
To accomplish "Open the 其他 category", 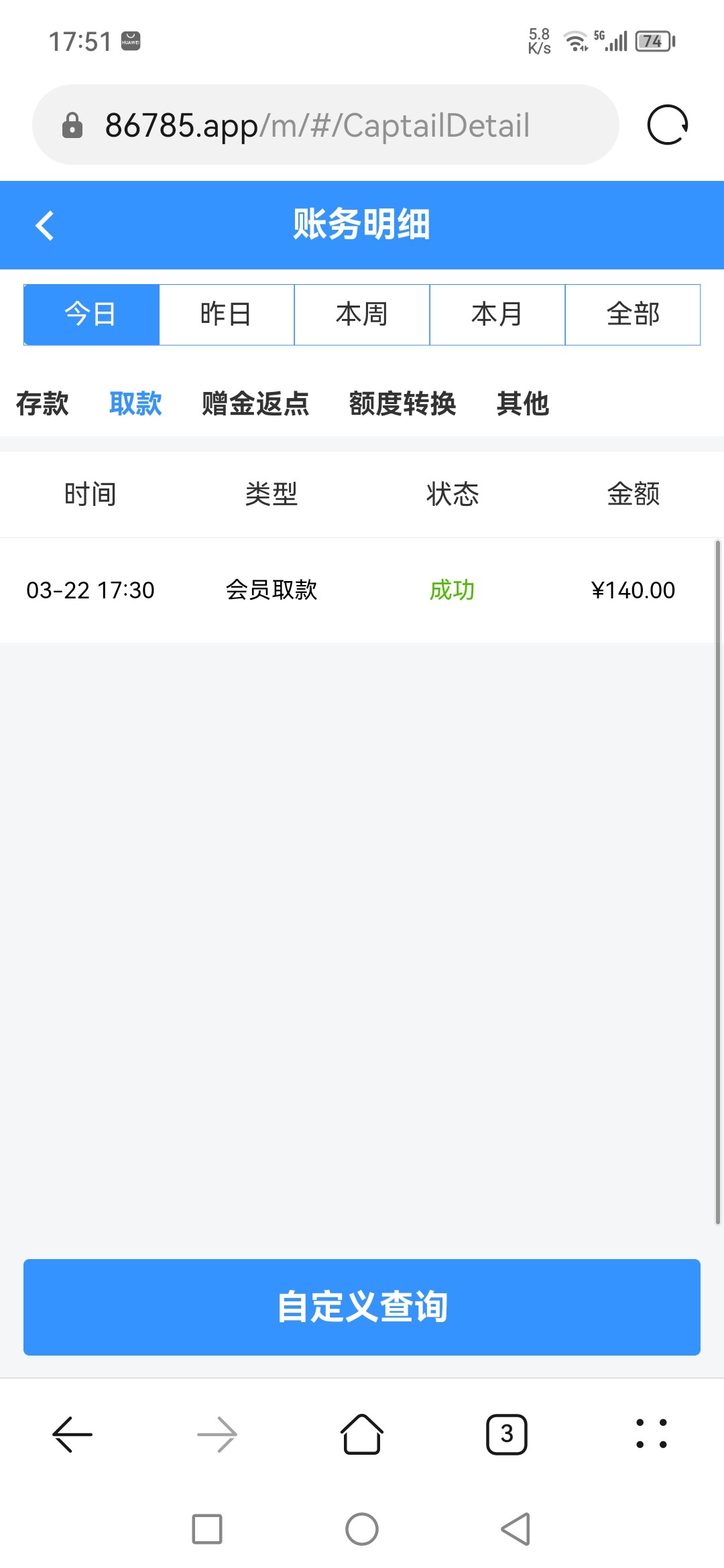I will [522, 403].
